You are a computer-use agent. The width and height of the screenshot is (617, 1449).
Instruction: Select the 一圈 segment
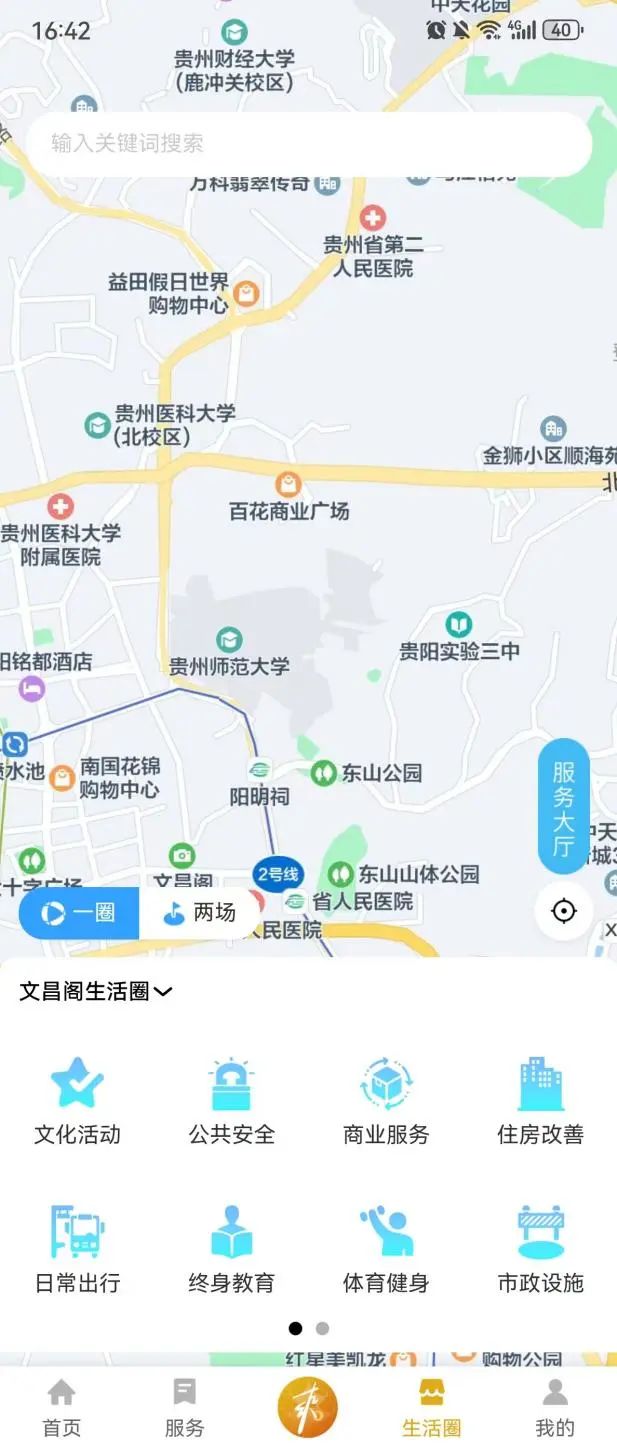pyautogui.click(x=80, y=912)
